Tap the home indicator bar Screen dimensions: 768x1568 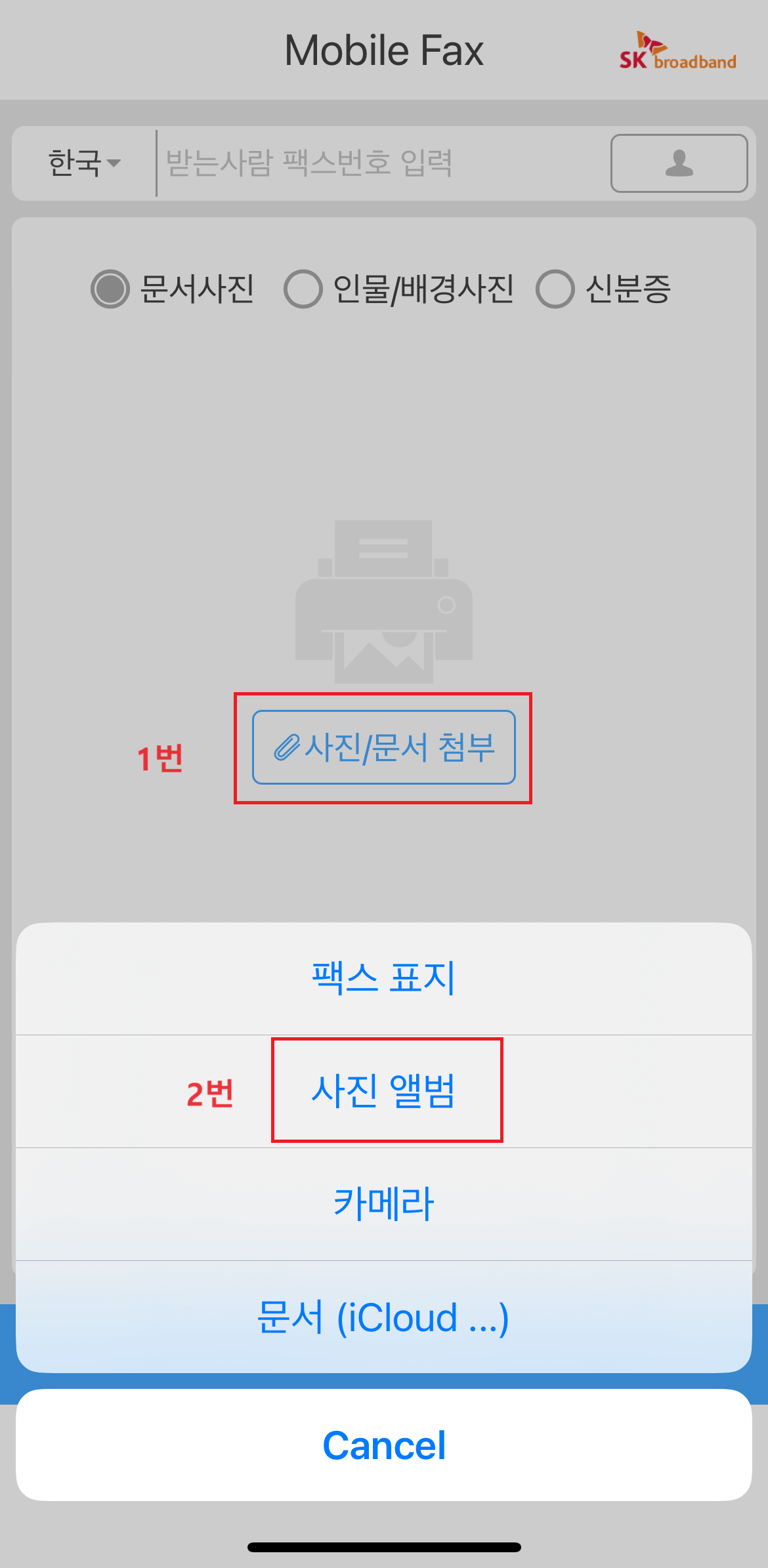pos(384,1546)
